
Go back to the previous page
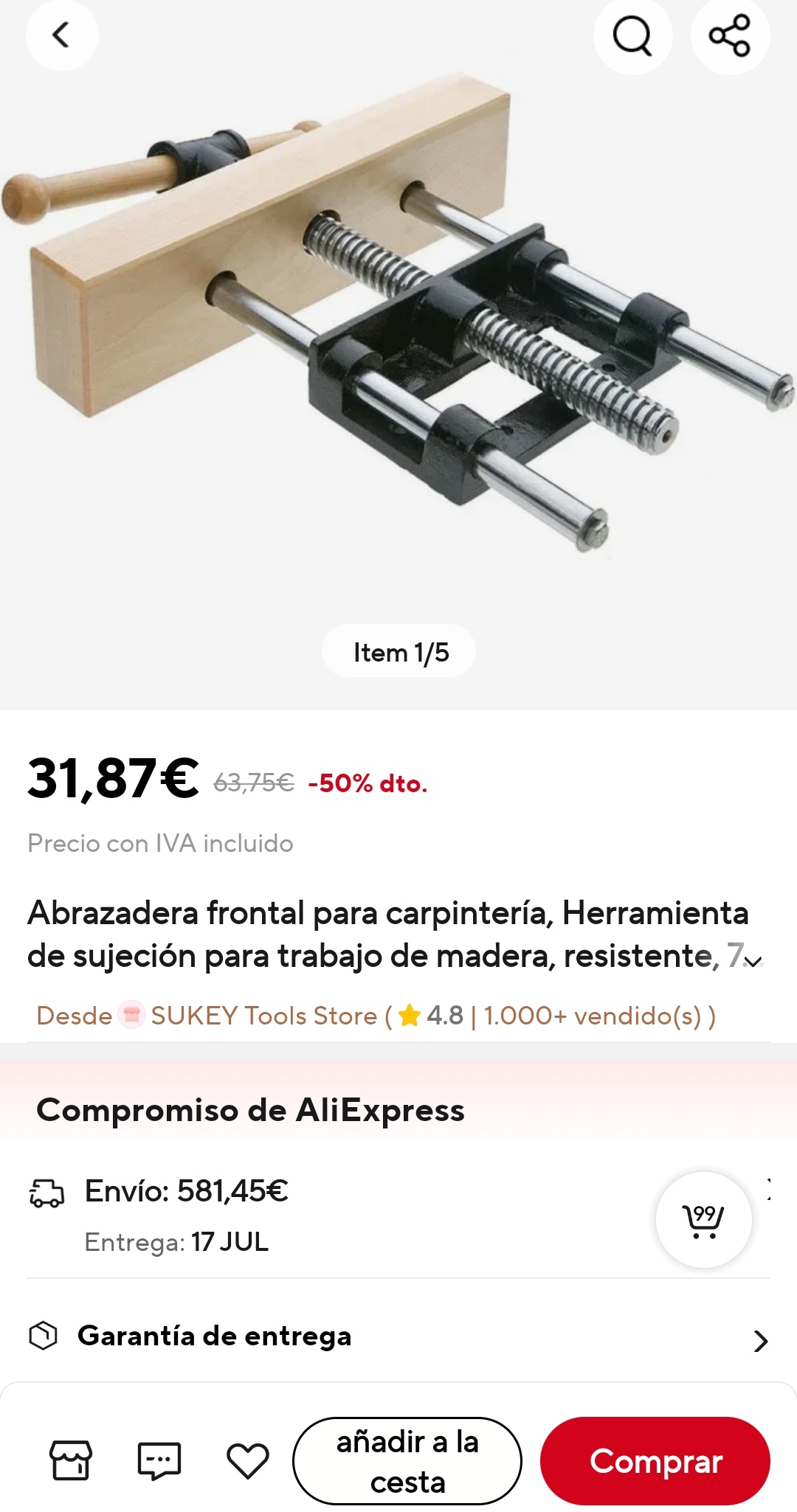(62, 35)
